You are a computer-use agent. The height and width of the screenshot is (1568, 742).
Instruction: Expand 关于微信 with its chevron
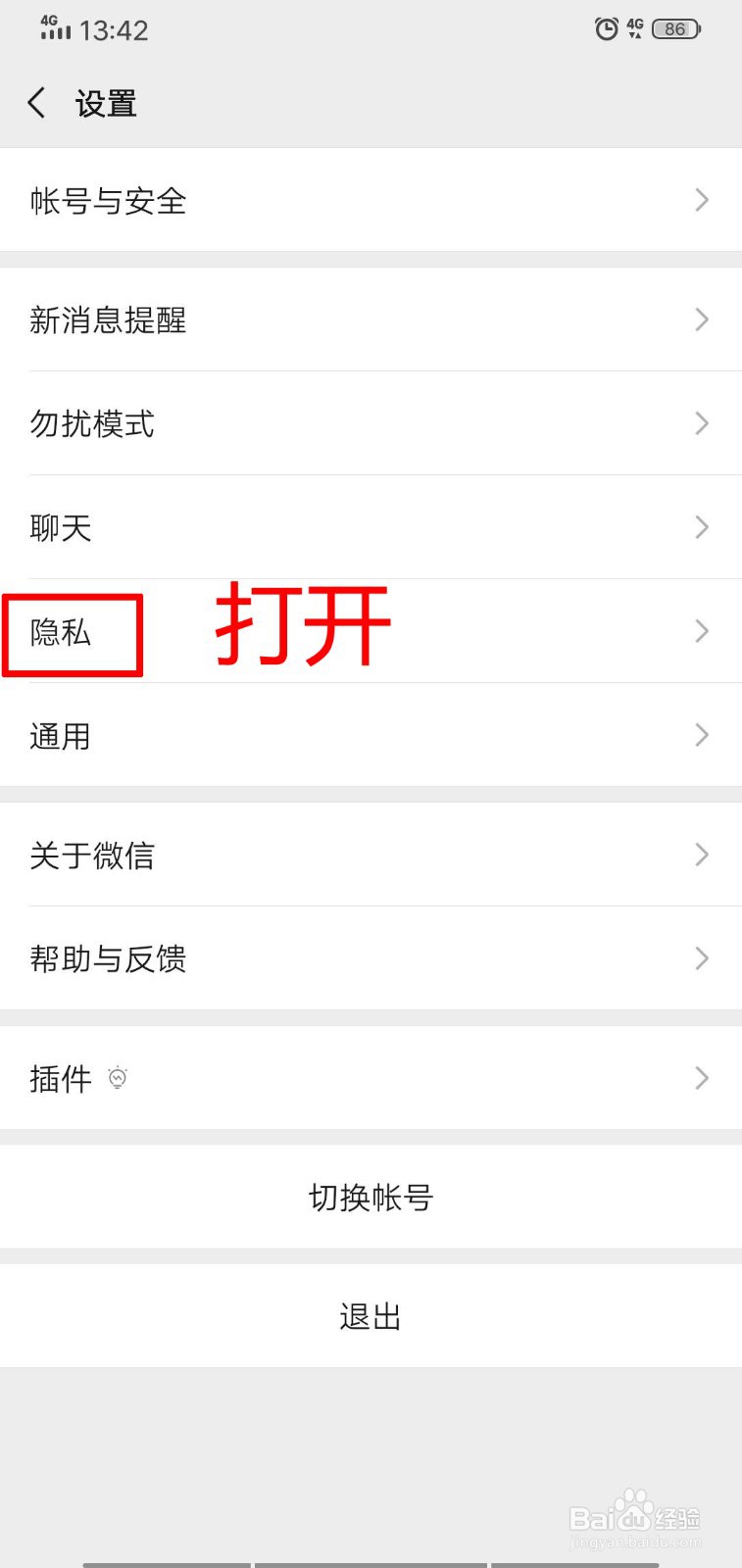click(700, 855)
